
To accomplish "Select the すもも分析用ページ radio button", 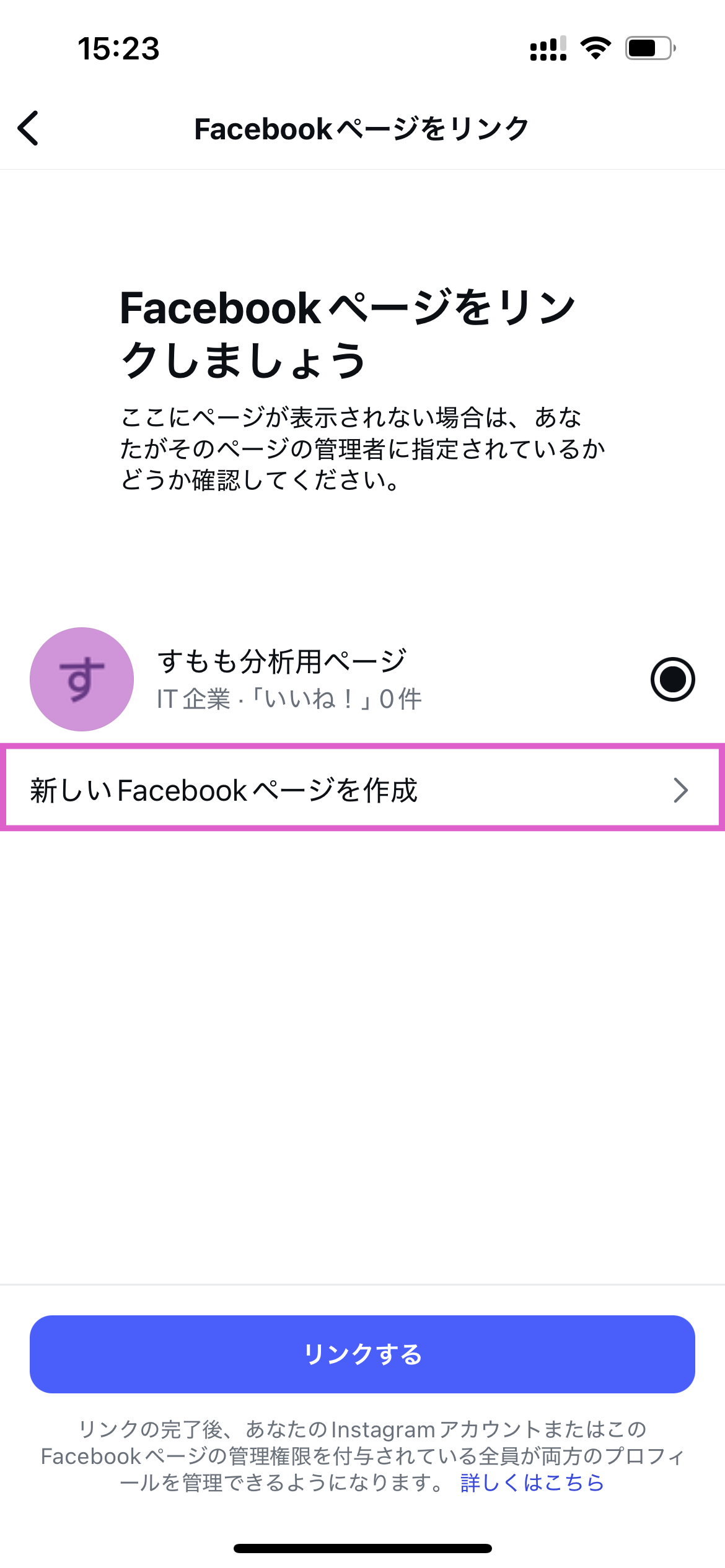I will click(672, 679).
